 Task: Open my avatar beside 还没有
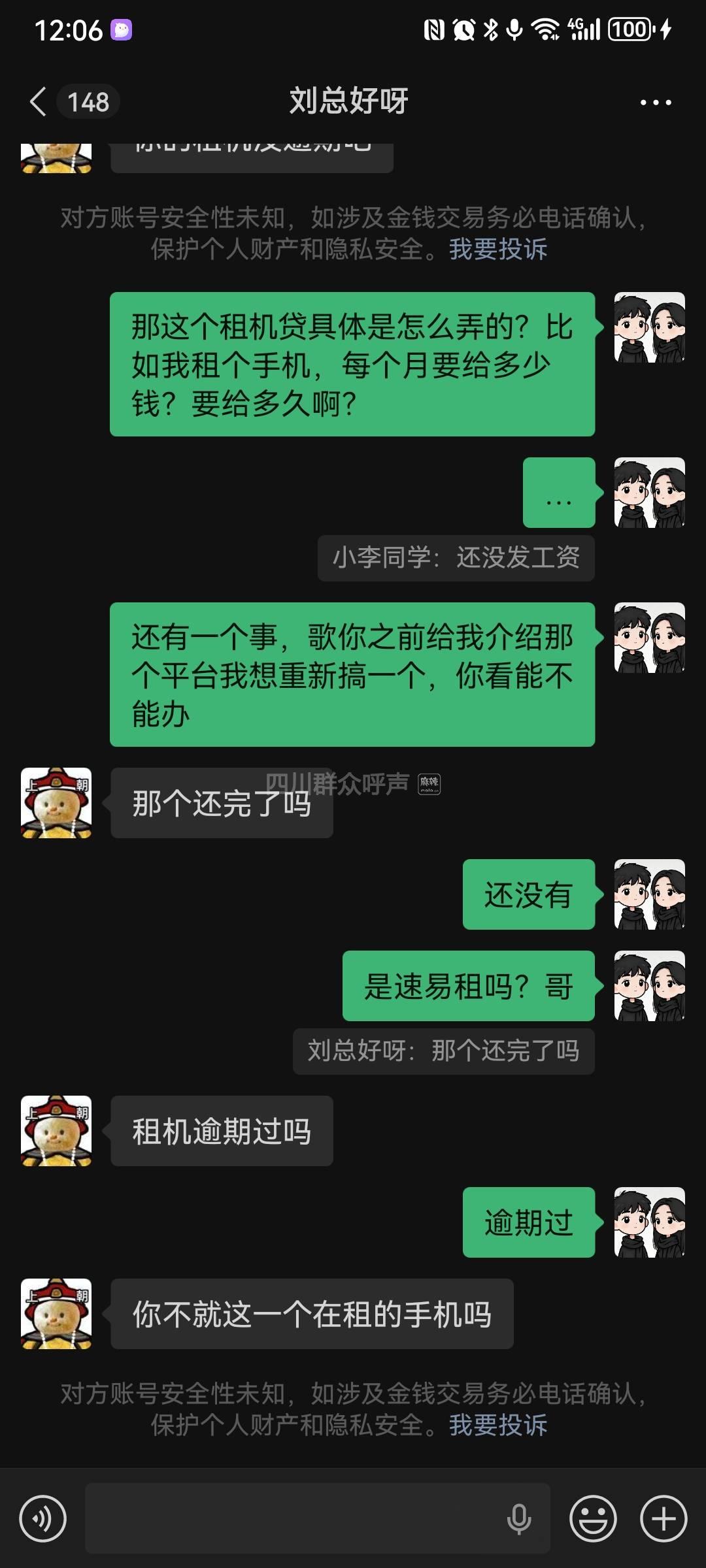[x=649, y=894]
